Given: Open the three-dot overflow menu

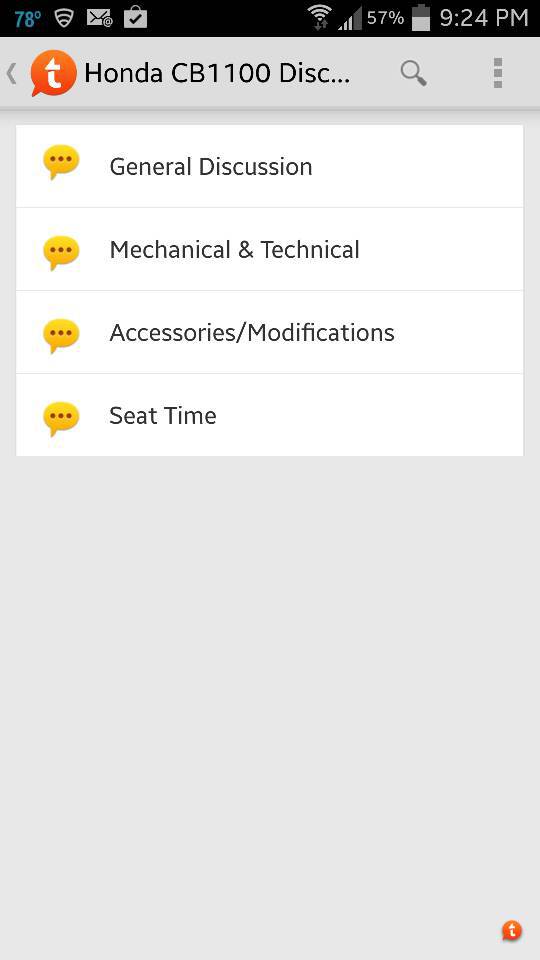Looking at the screenshot, I should 498,73.
